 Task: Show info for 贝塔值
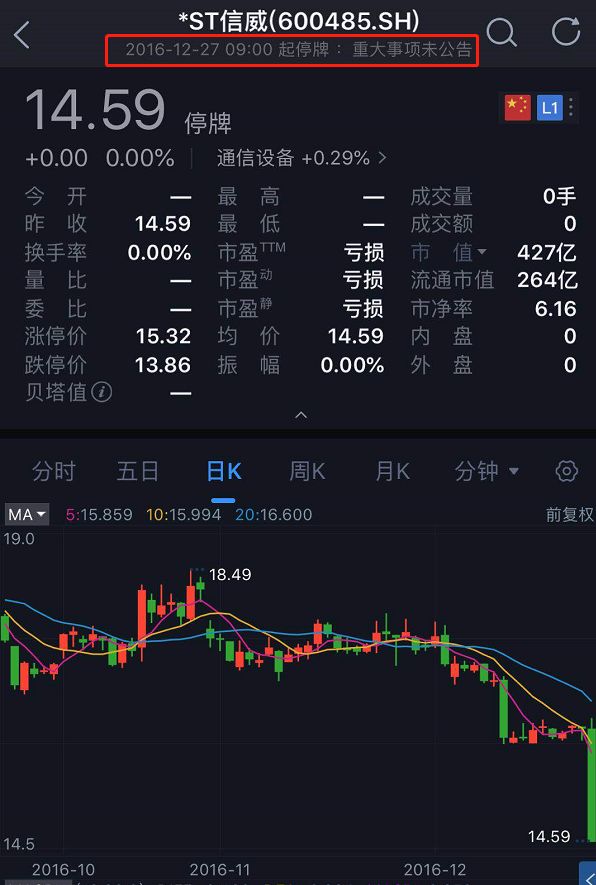coord(102,392)
